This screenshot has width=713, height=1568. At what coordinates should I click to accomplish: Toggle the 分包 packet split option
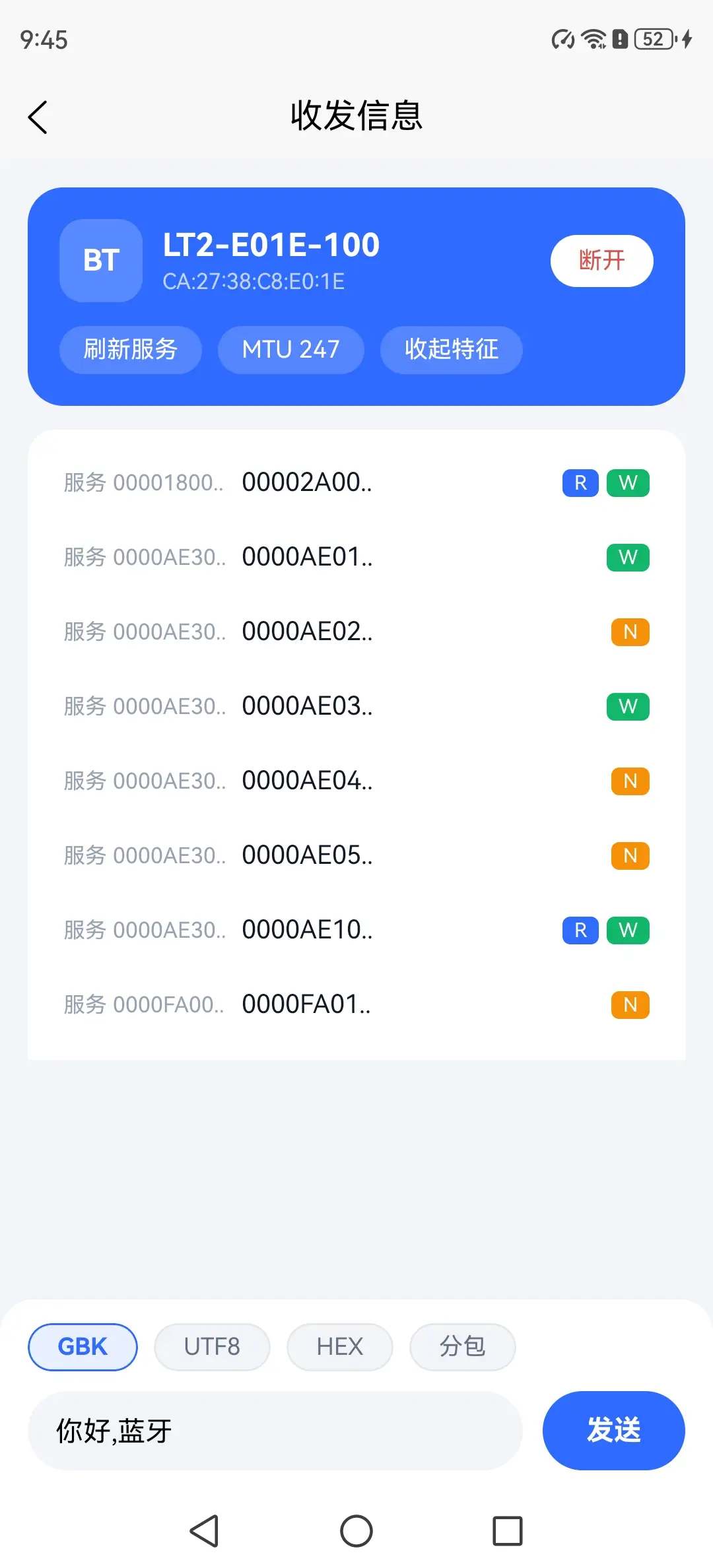(x=462, y=1346)
